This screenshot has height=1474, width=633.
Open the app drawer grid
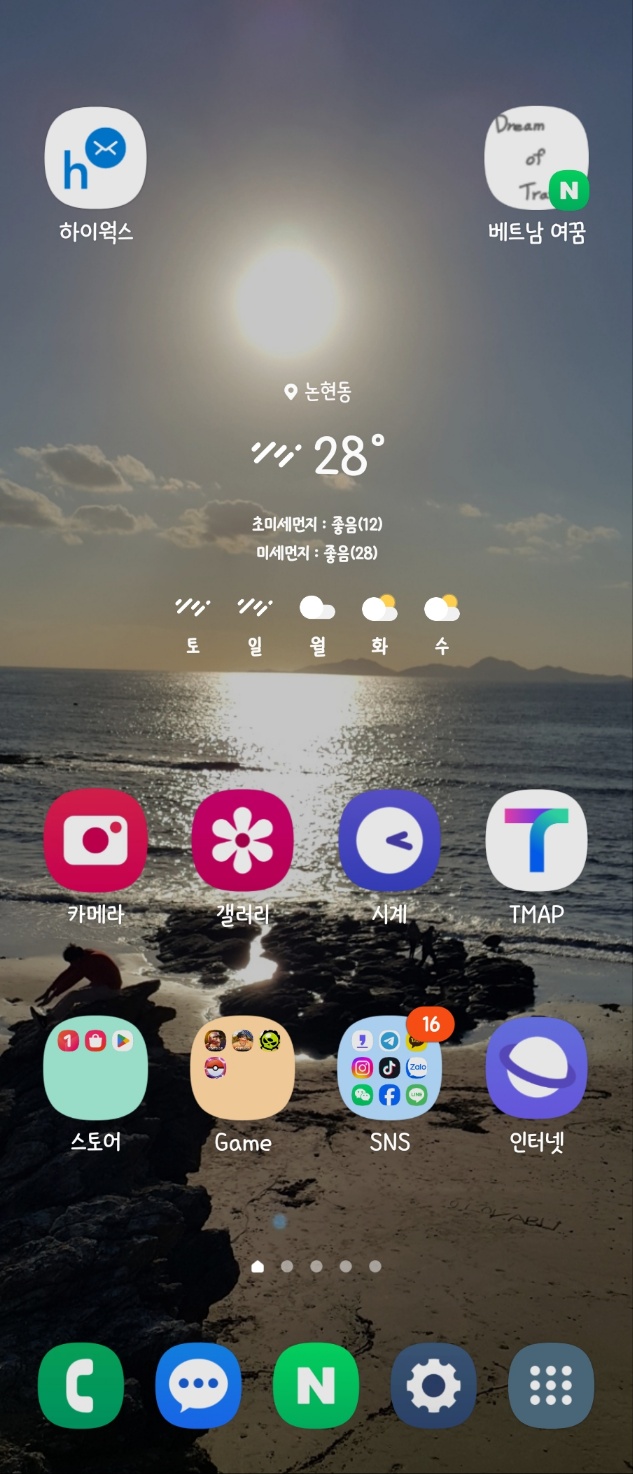(551, 1386)
